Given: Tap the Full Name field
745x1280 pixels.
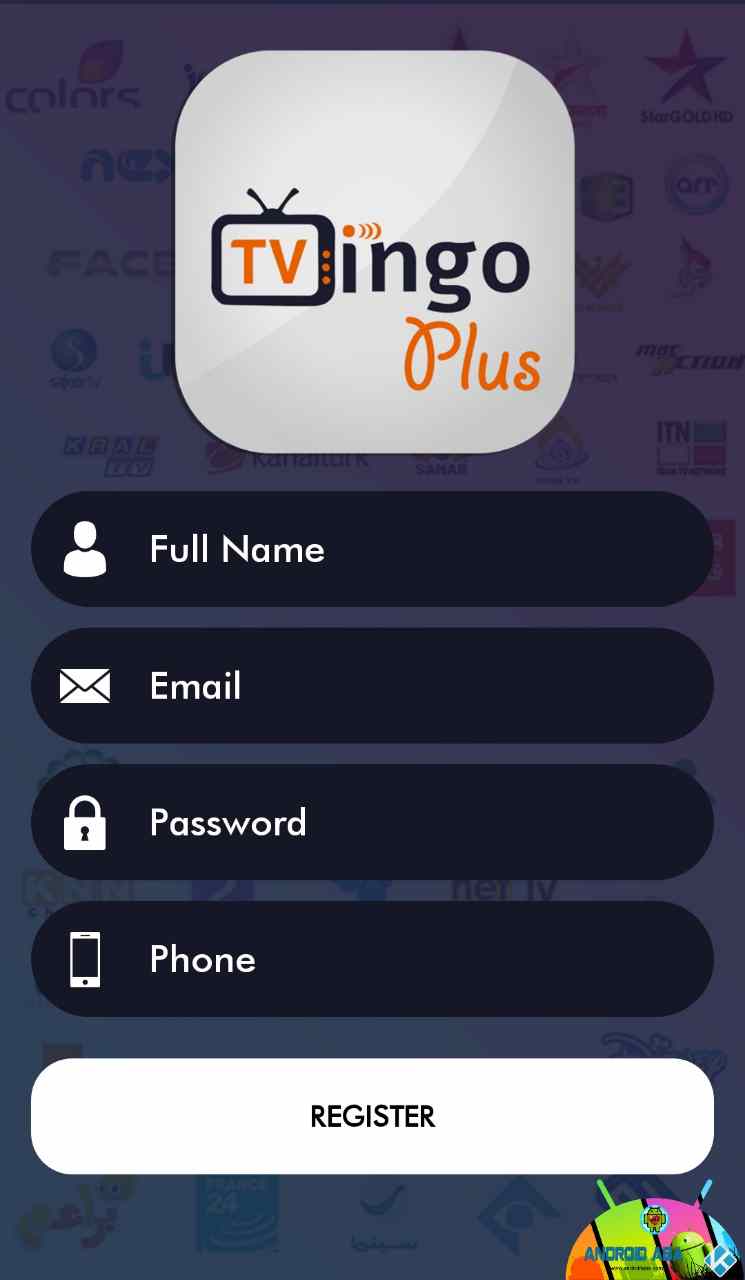Looking at the screenshot, I should point(372,549).
